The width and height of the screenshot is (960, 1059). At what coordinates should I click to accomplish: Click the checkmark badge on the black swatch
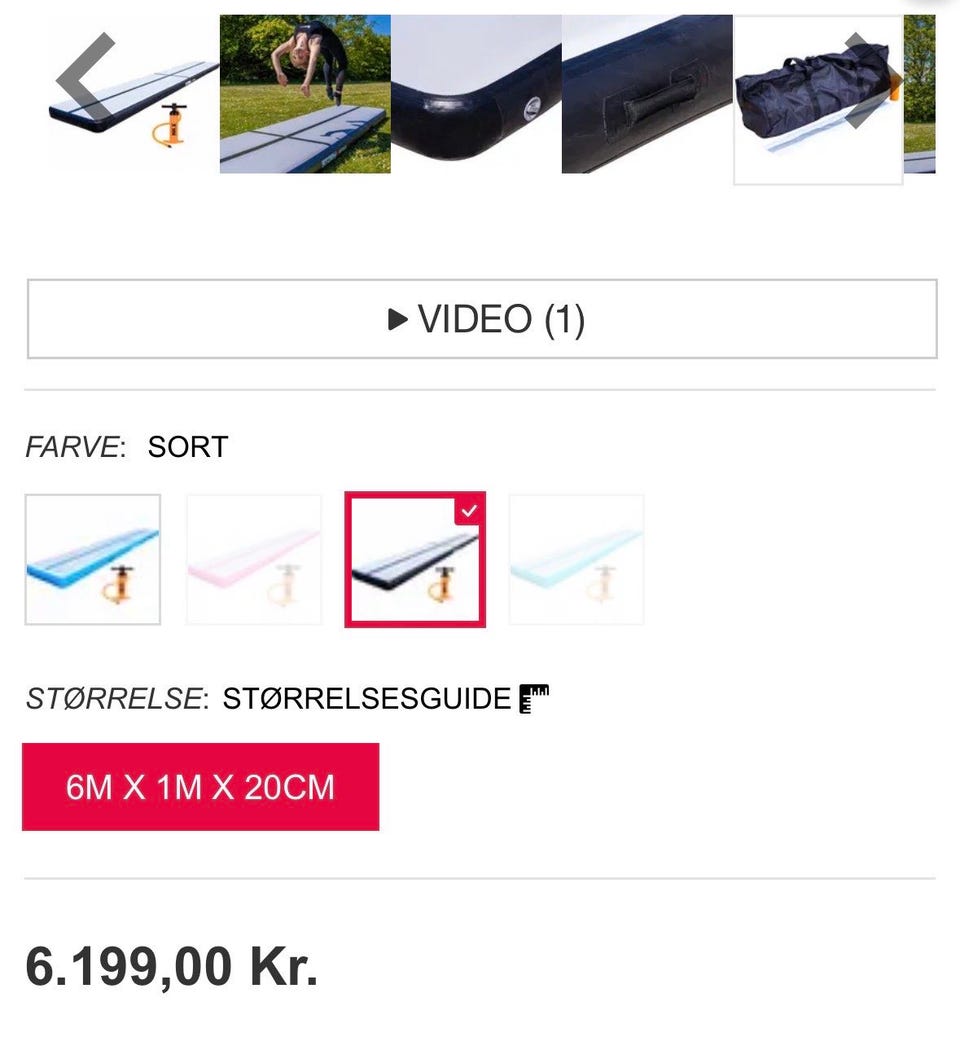point(469,511)
